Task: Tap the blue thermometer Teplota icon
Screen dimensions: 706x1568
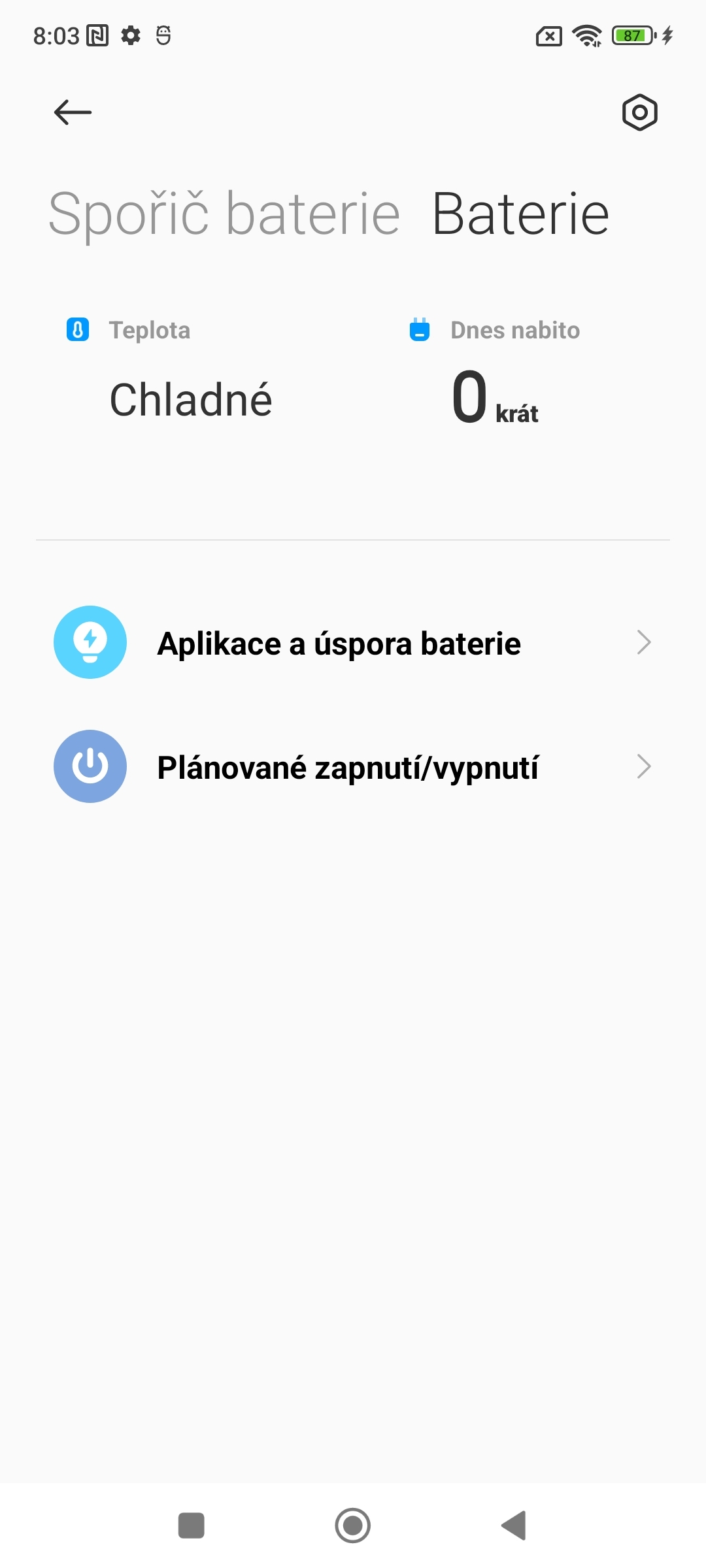Action: tap(76, 329)
